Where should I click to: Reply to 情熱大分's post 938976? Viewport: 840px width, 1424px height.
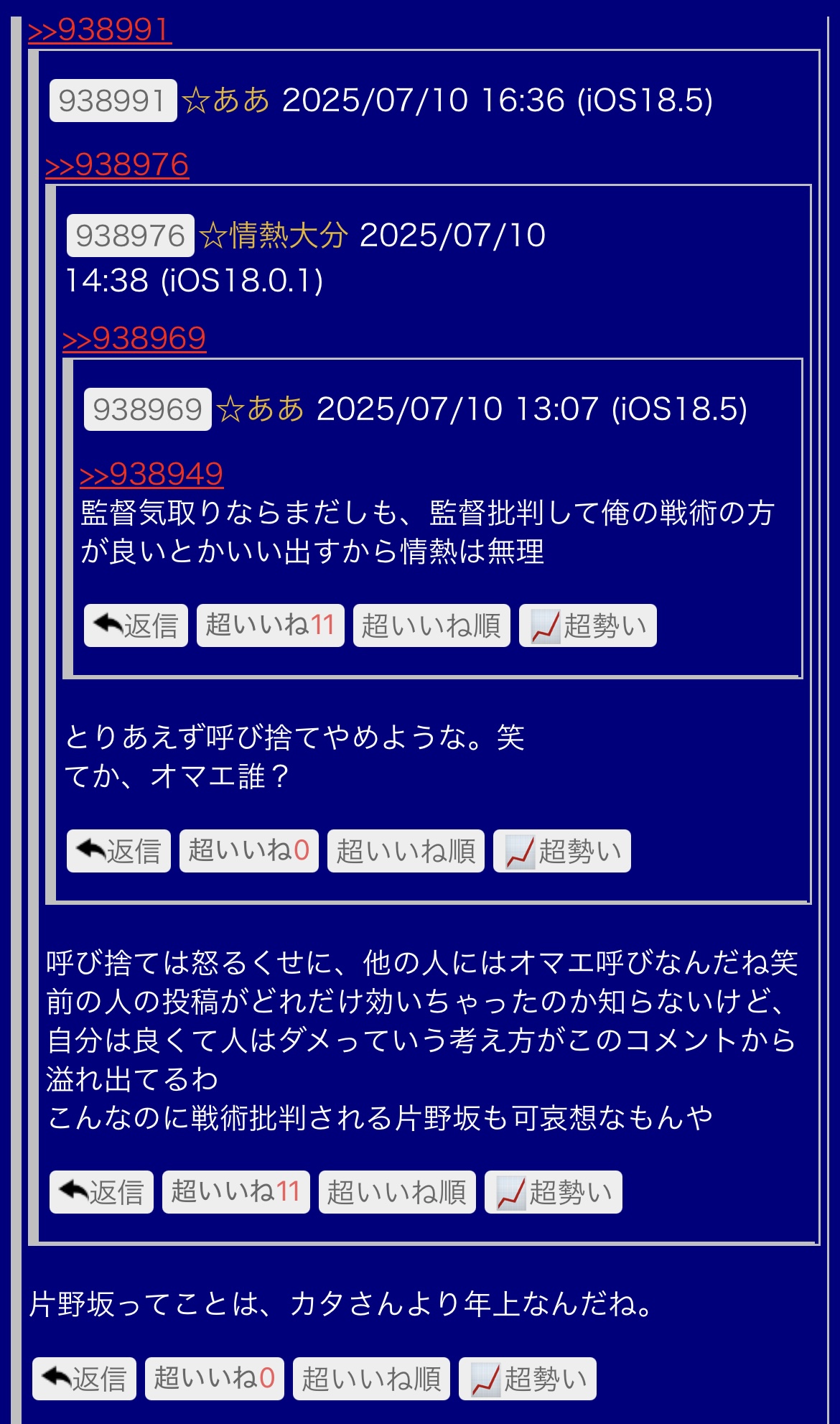pyautogui.click(x=118, y=851)
